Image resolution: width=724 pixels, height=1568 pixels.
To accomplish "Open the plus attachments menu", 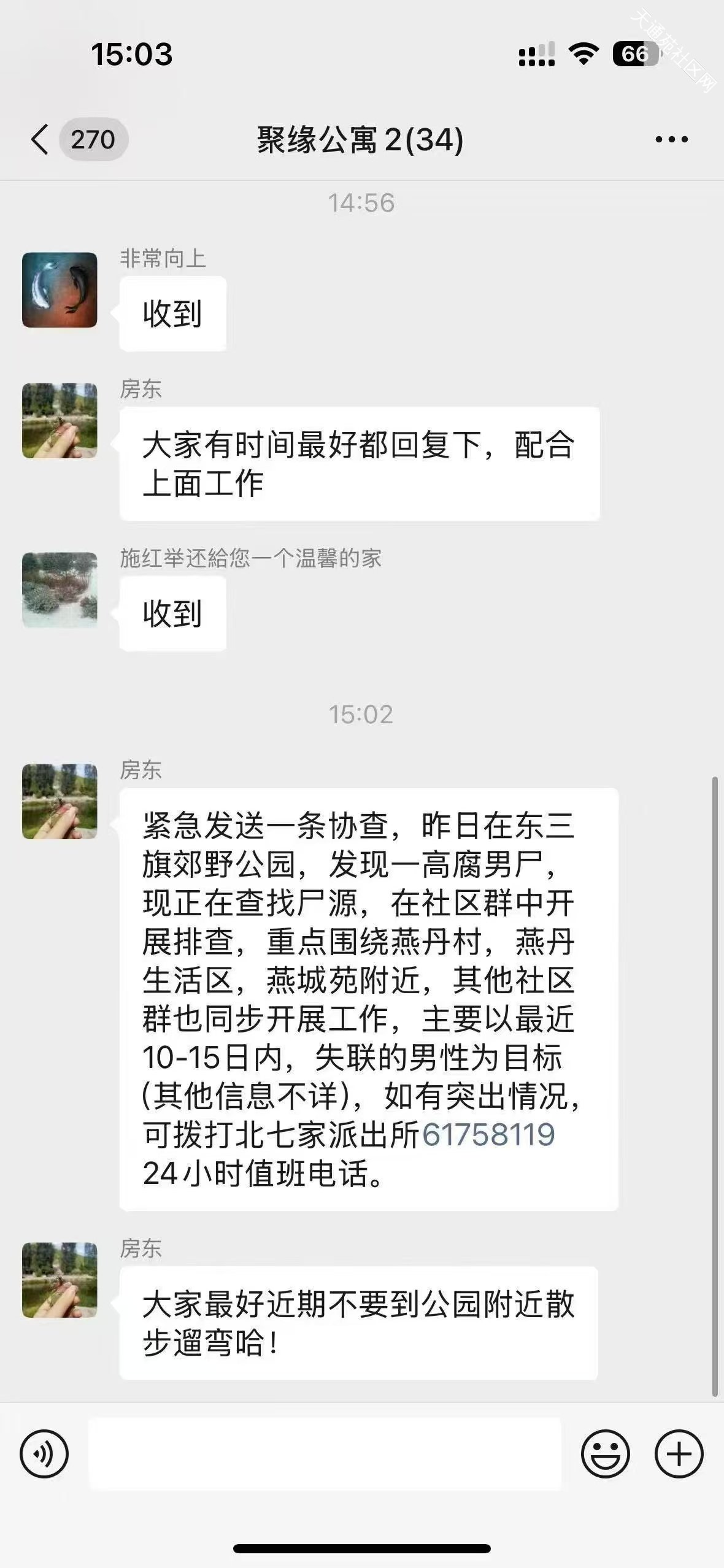I will tap(679, 1453).
